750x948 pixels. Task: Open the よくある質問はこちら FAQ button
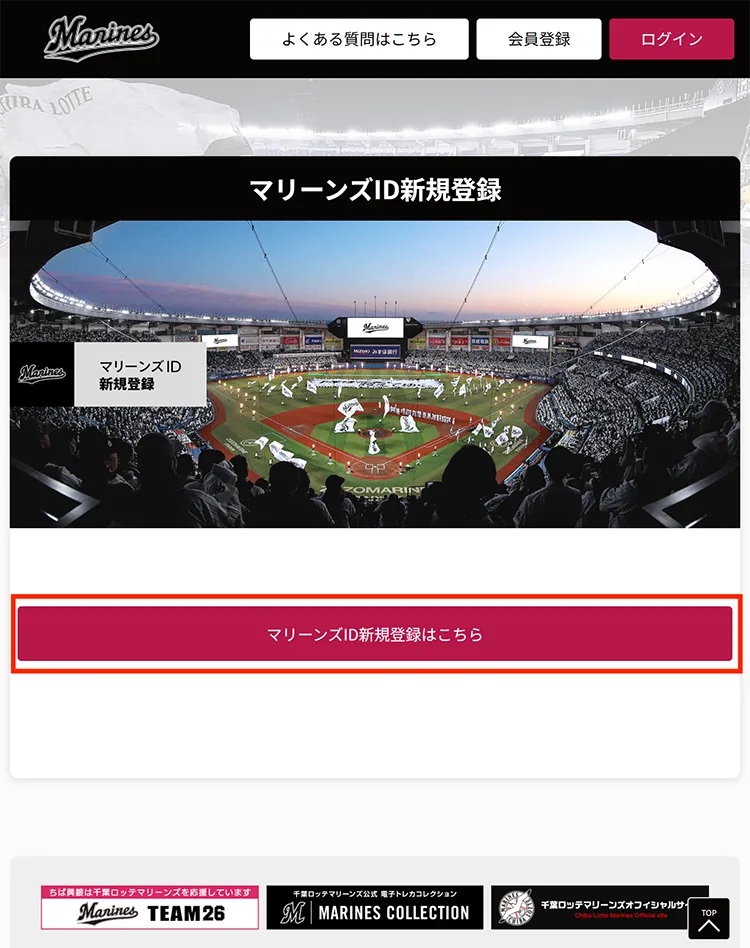pos(359,39)
